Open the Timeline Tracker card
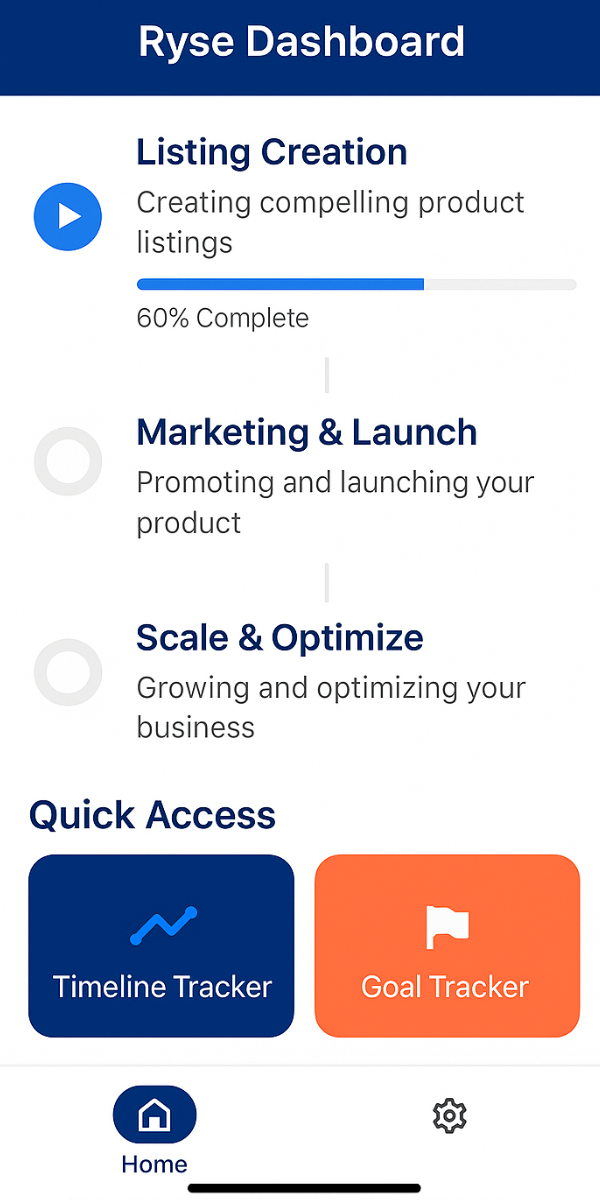 click(161, 945)
